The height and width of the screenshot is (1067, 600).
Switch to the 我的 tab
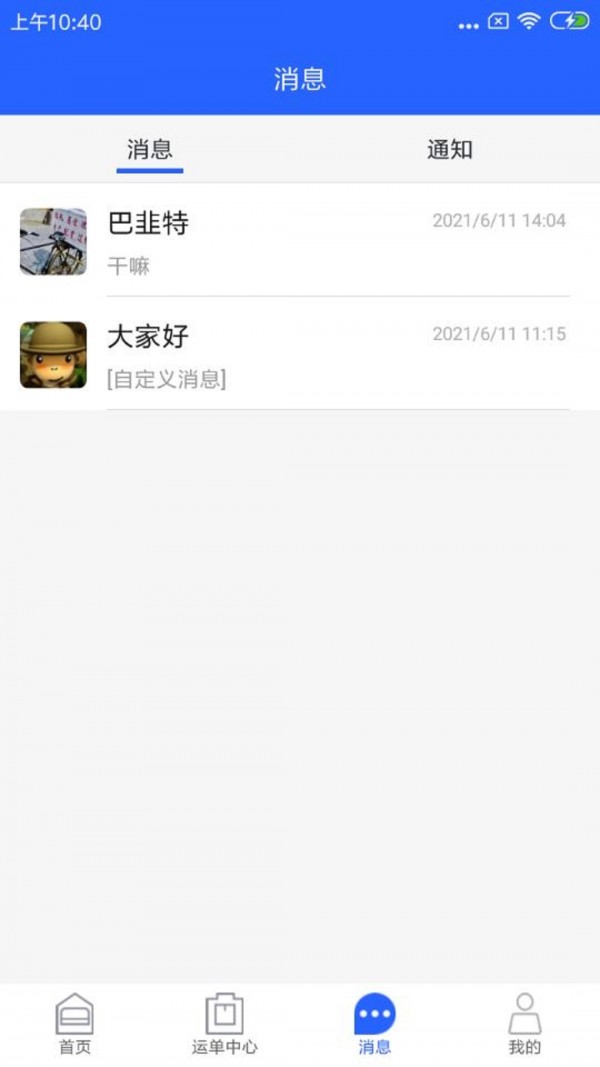tap(524, 1024)
